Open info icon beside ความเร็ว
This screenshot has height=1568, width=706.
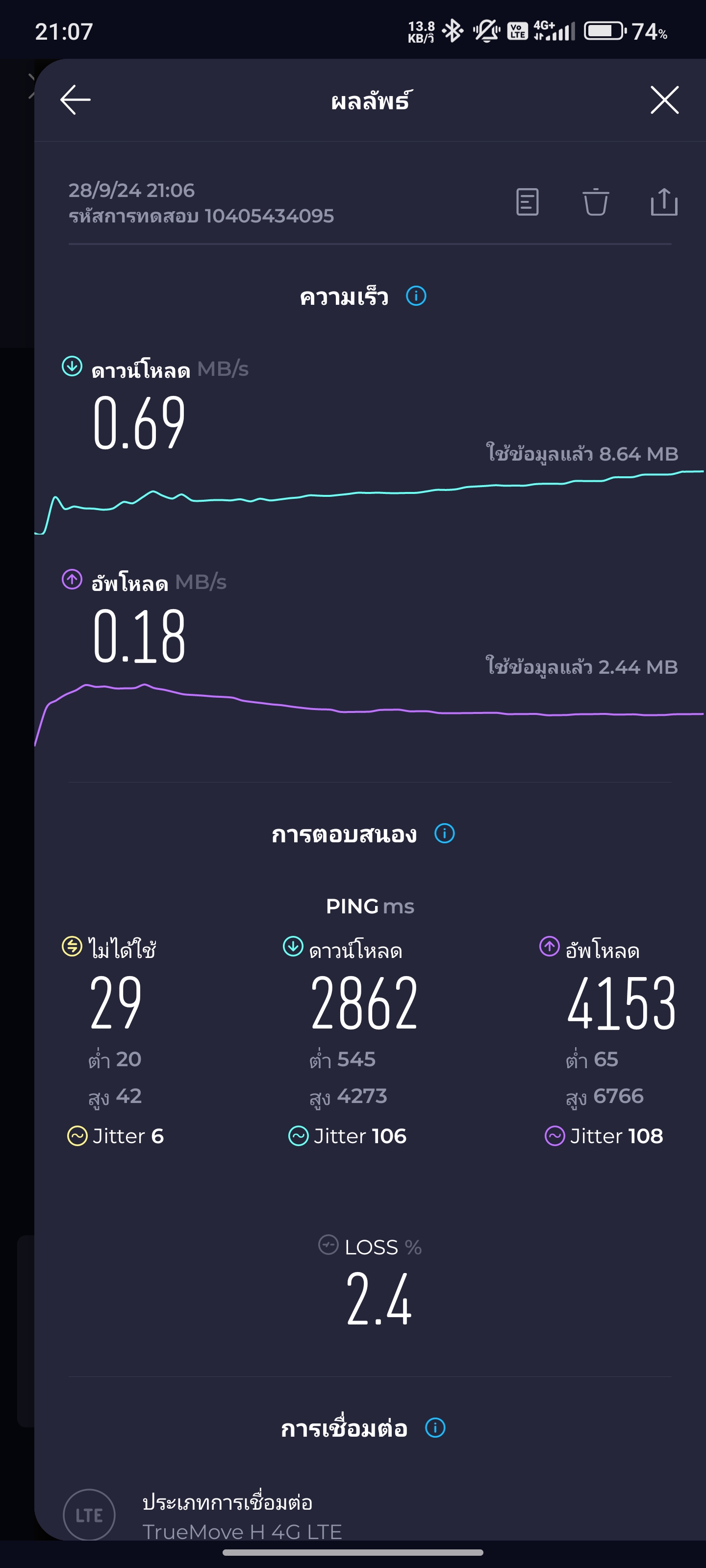point(416,296)
